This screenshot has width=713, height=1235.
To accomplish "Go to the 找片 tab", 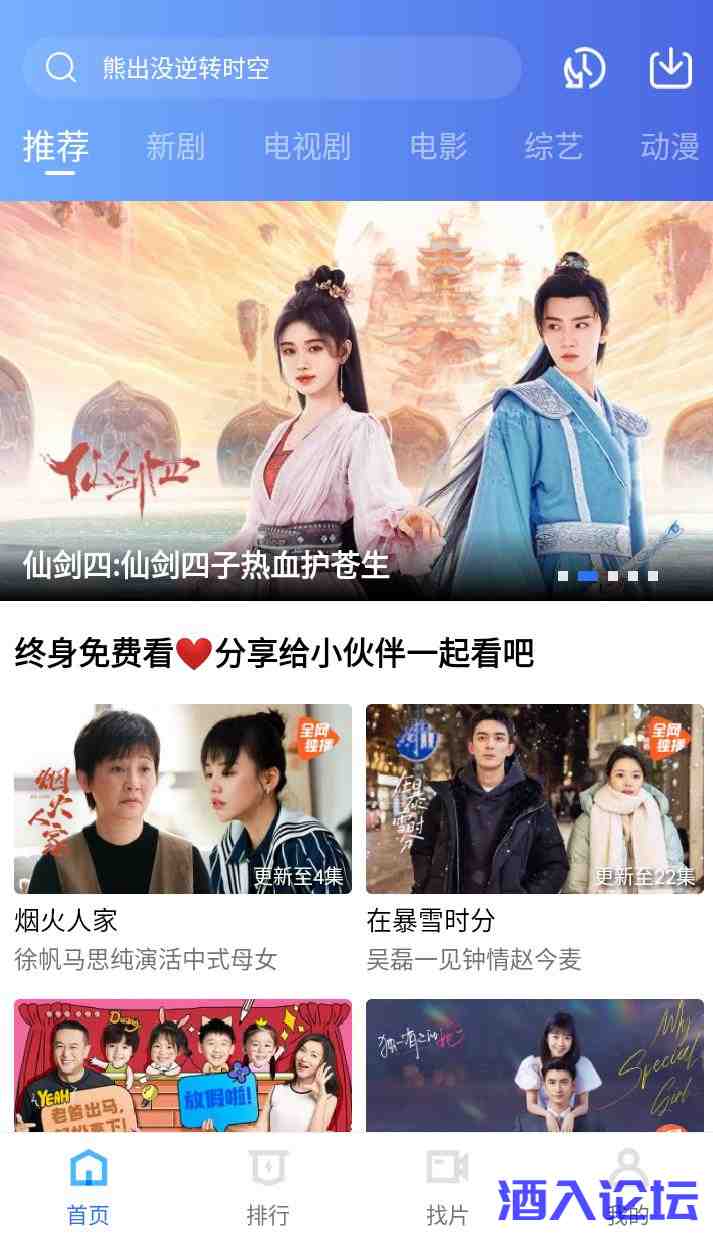I will [447, 1188].
